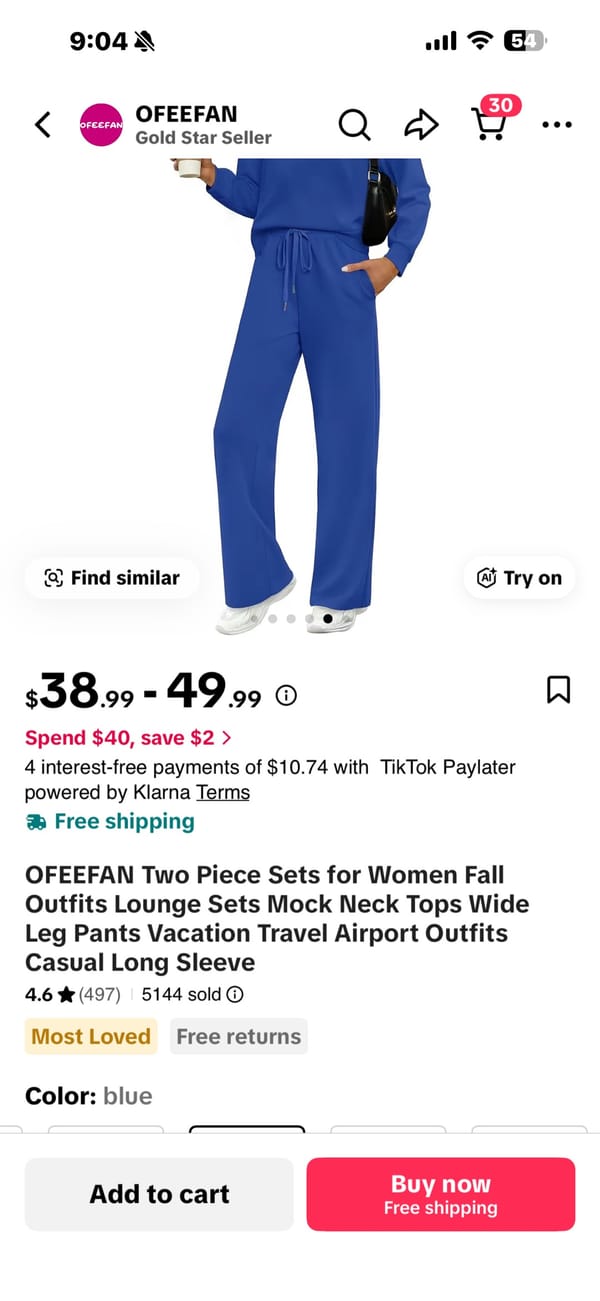Open the three-dot overflow menu

556,125
